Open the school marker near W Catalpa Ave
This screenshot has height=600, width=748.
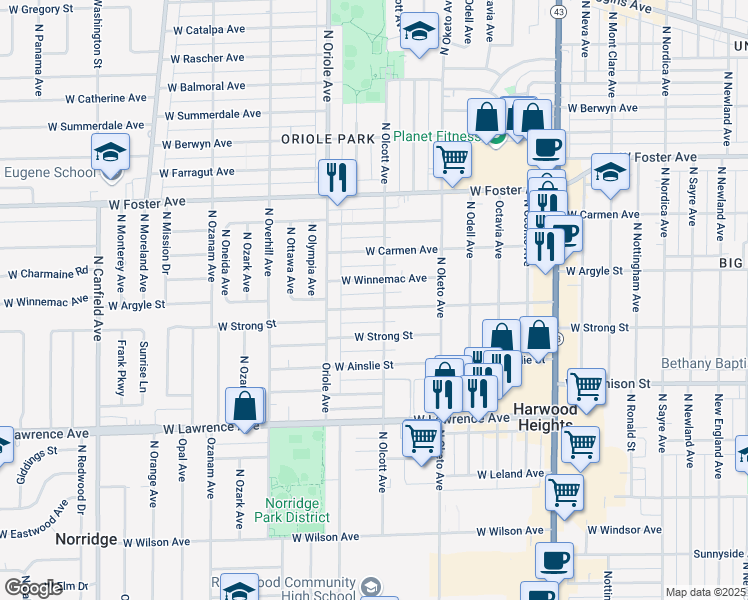420,32
